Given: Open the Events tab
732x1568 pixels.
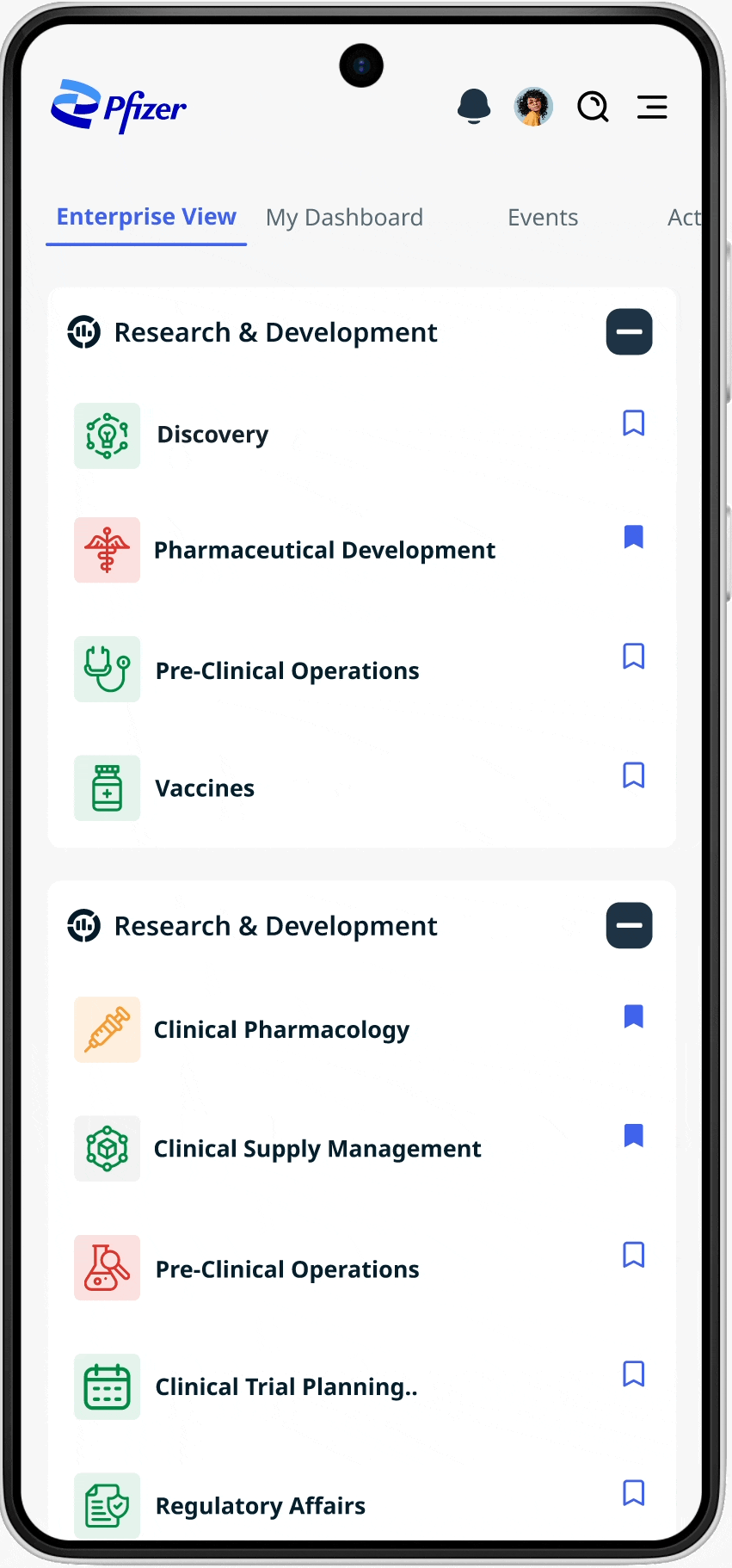Looking at the screenshot, I should (x=542, y=217).
